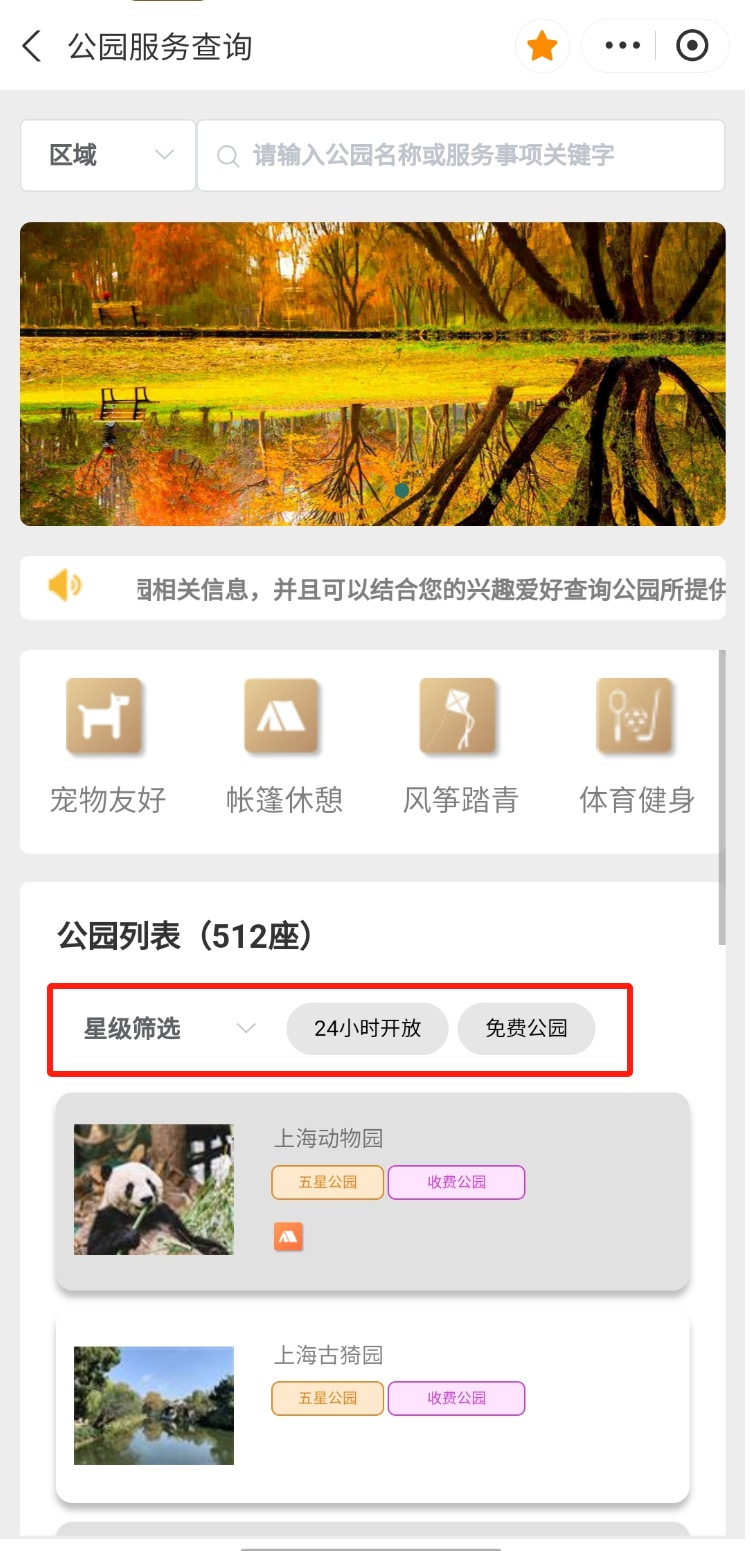Open the 上海古猗园 park card
Screen dimensions: 751x1551
(x=372, y=1406)
